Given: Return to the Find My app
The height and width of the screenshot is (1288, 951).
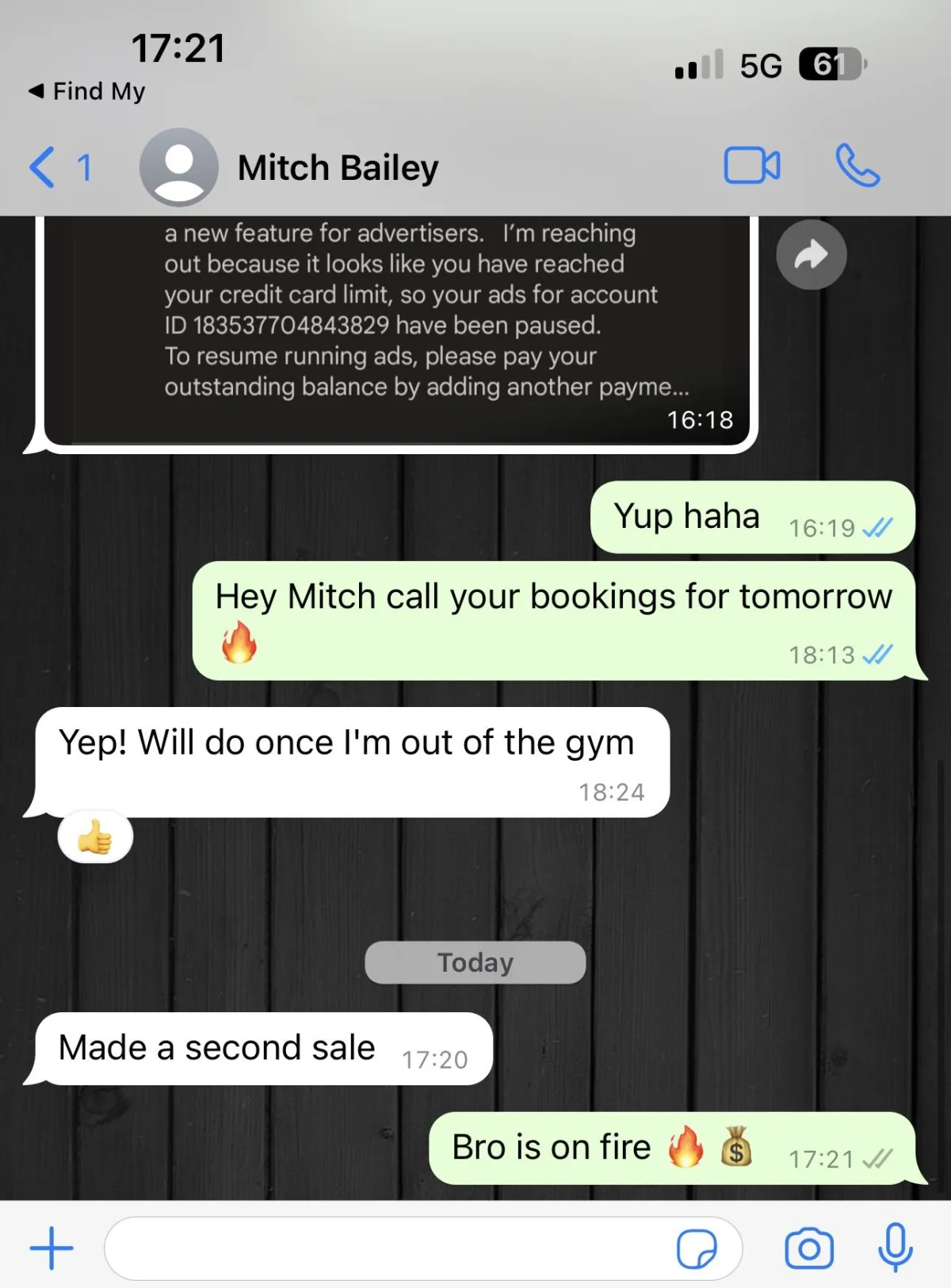Looking at the screenshot, I should (87, 91).
